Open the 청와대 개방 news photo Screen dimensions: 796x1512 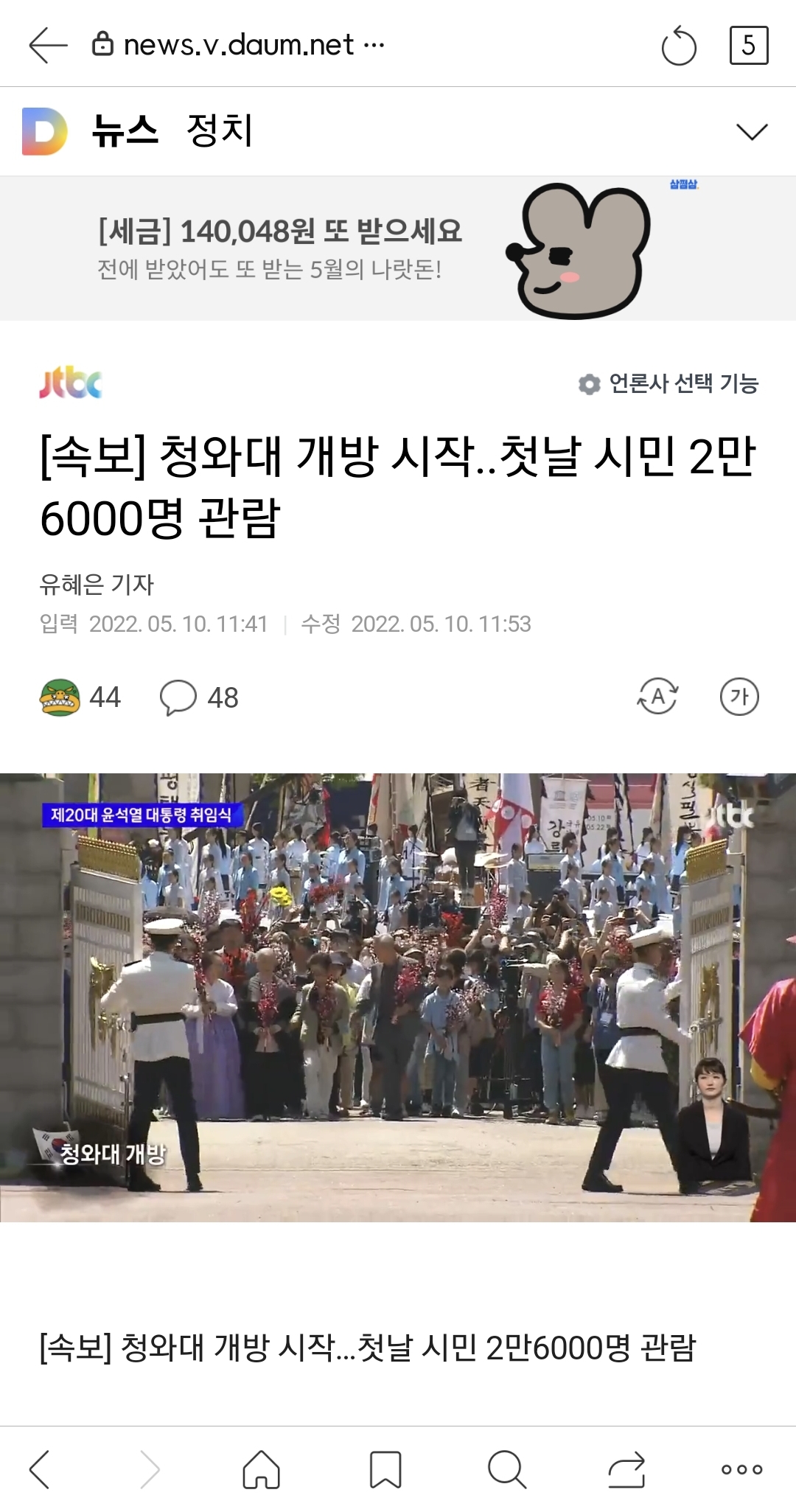coord(398,997)
